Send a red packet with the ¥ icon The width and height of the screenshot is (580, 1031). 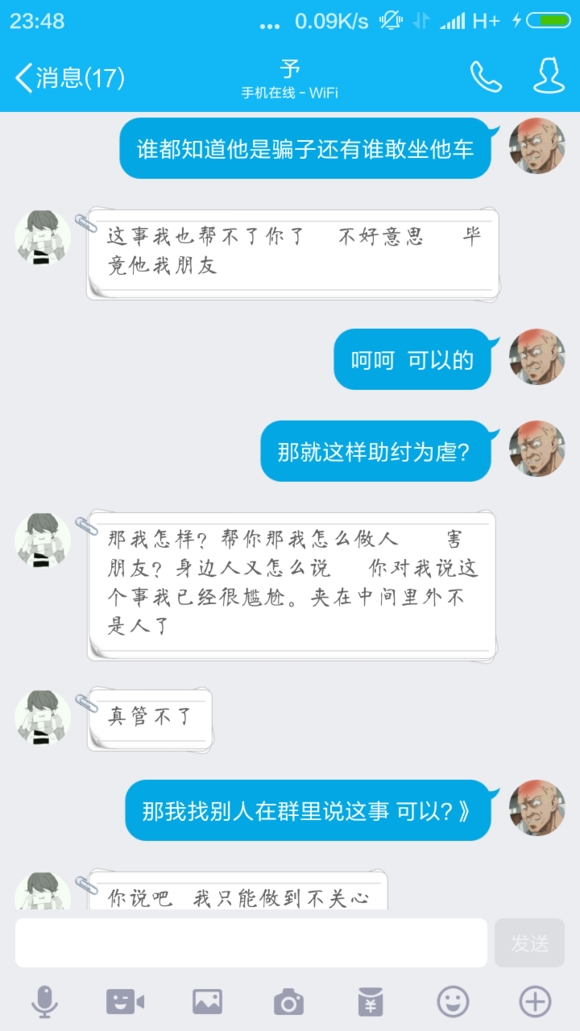coord(371,1002)
